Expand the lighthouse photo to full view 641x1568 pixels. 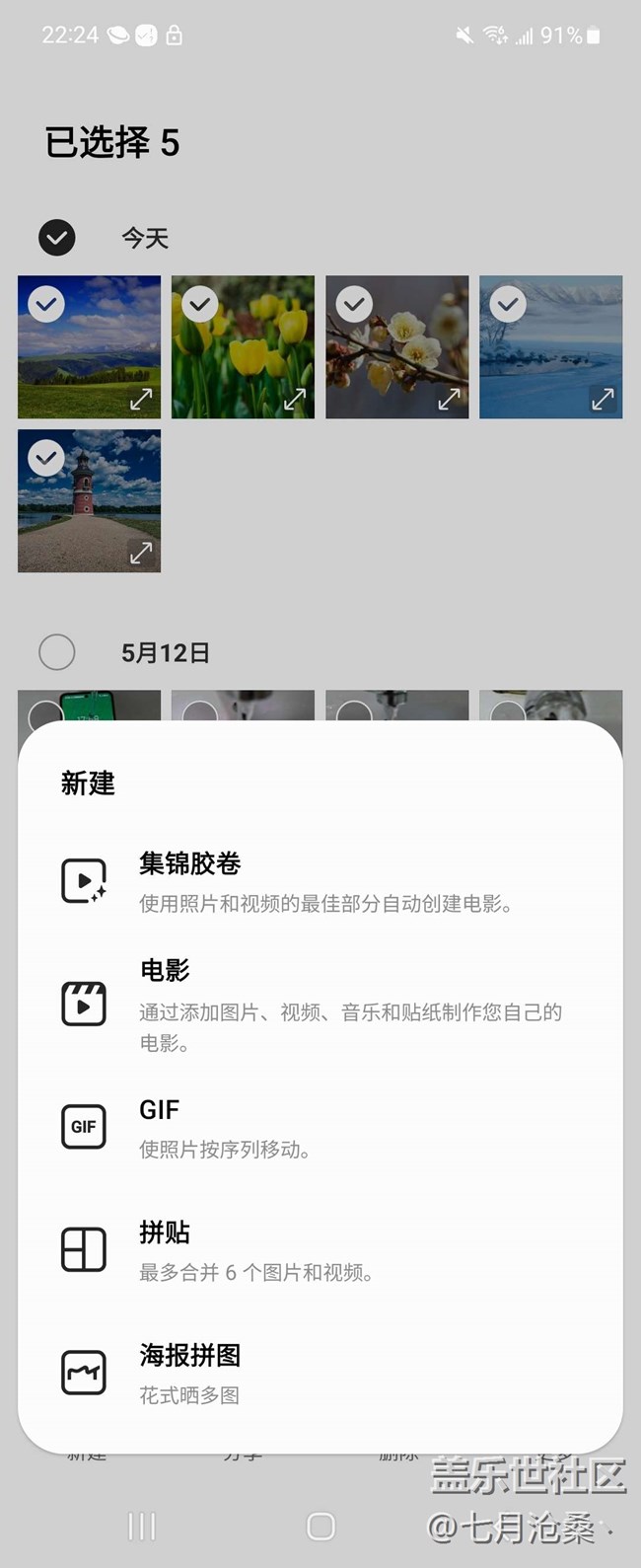coord(141,553)
